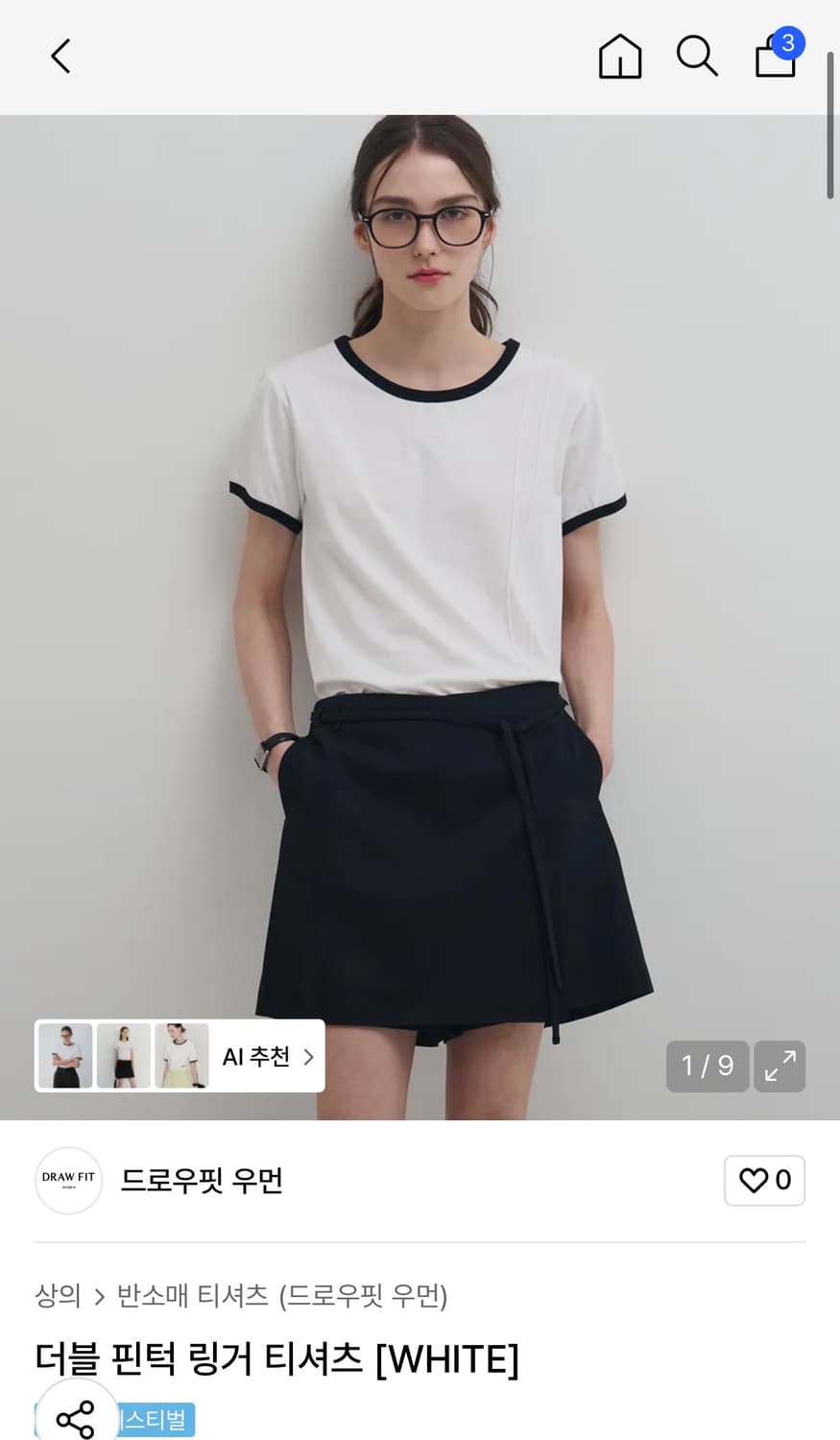Tap the magnifier icon in the header
Image resolution: width=840 pixels, height=1440 pixels.
tap(697, 56)
